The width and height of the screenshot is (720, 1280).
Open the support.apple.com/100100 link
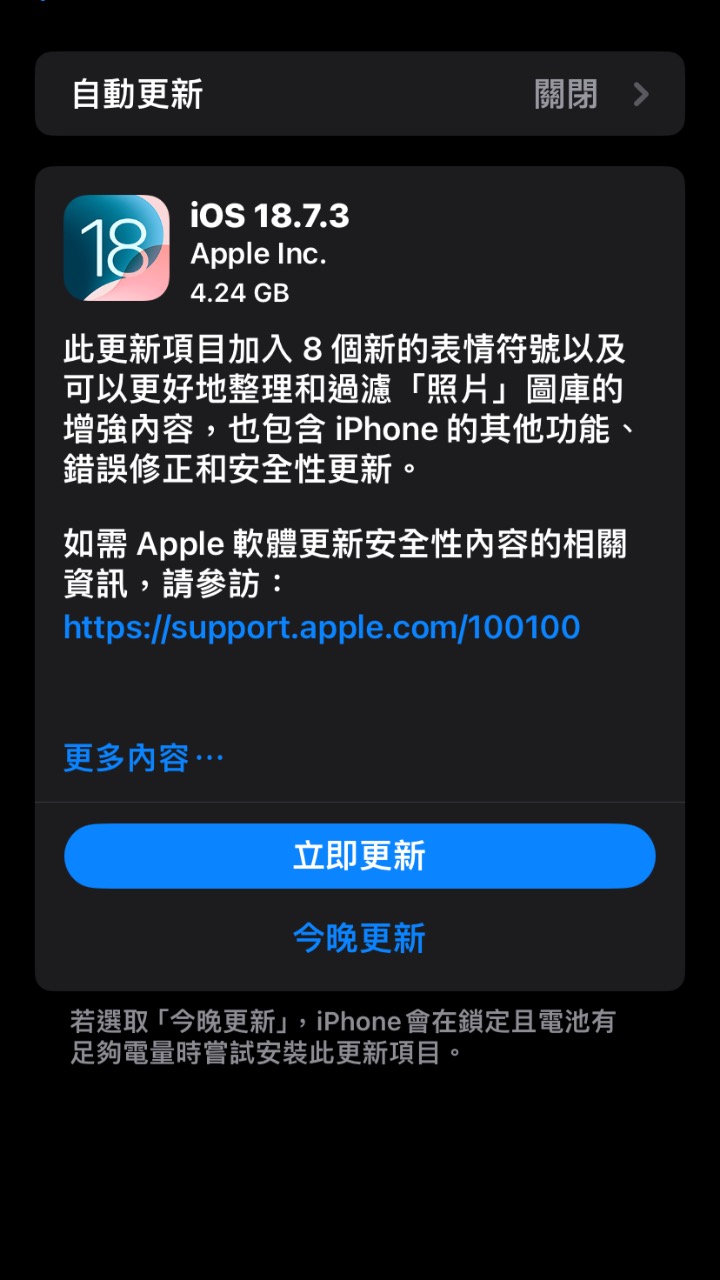322,627
